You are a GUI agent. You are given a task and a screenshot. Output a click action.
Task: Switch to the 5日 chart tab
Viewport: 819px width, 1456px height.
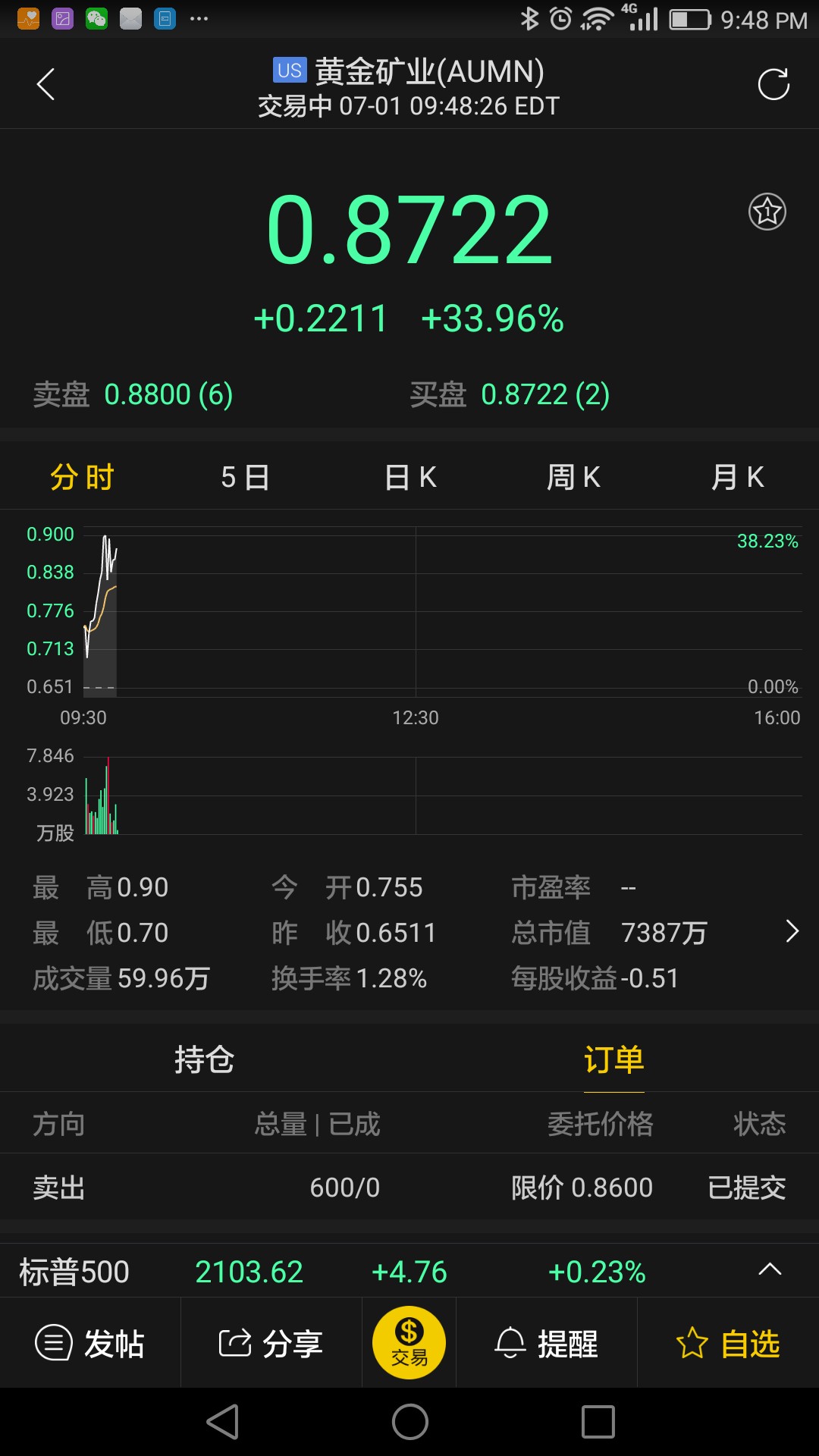point(245,478)
